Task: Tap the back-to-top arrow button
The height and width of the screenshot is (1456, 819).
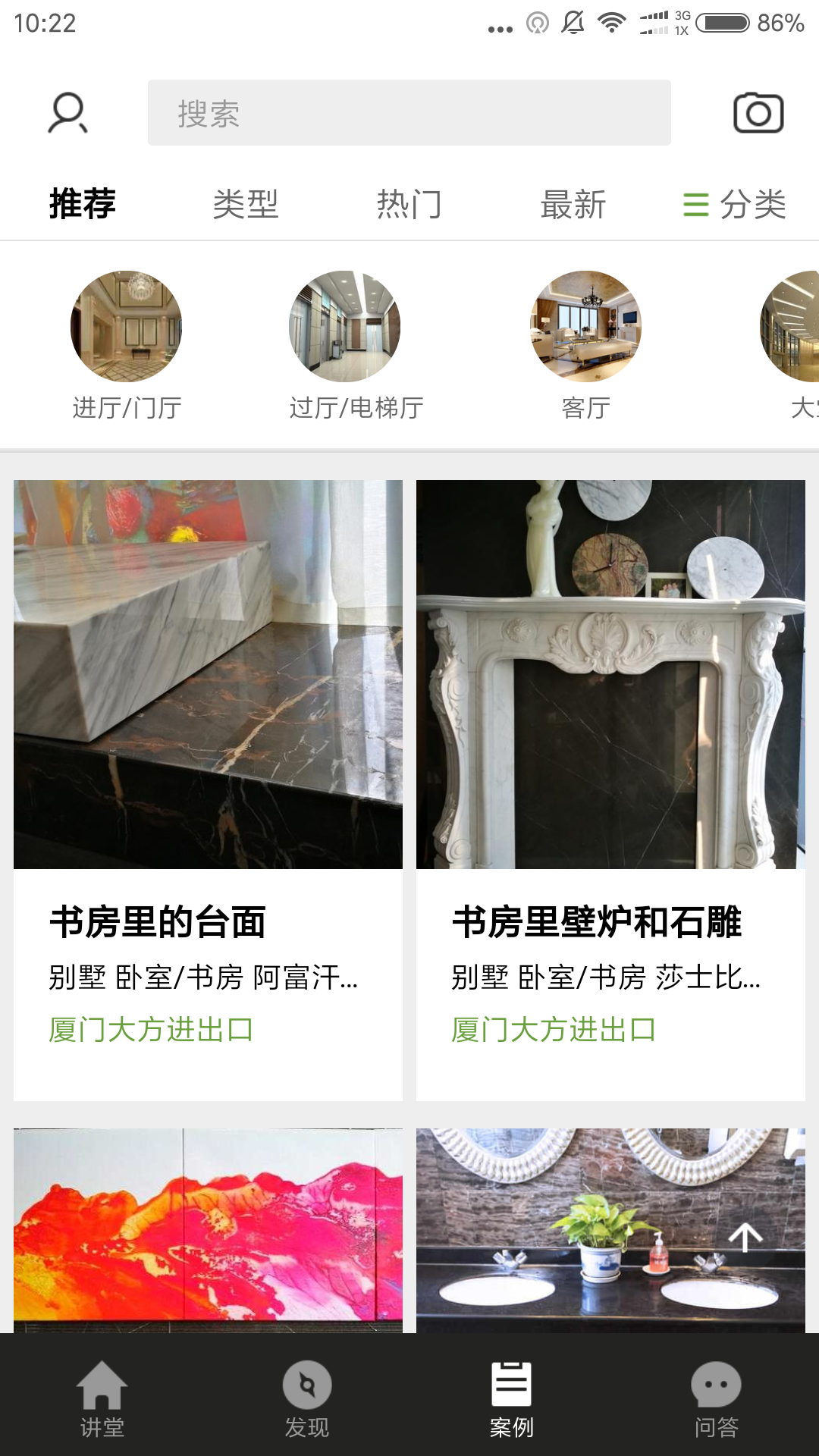Action: click(745, 1238)
